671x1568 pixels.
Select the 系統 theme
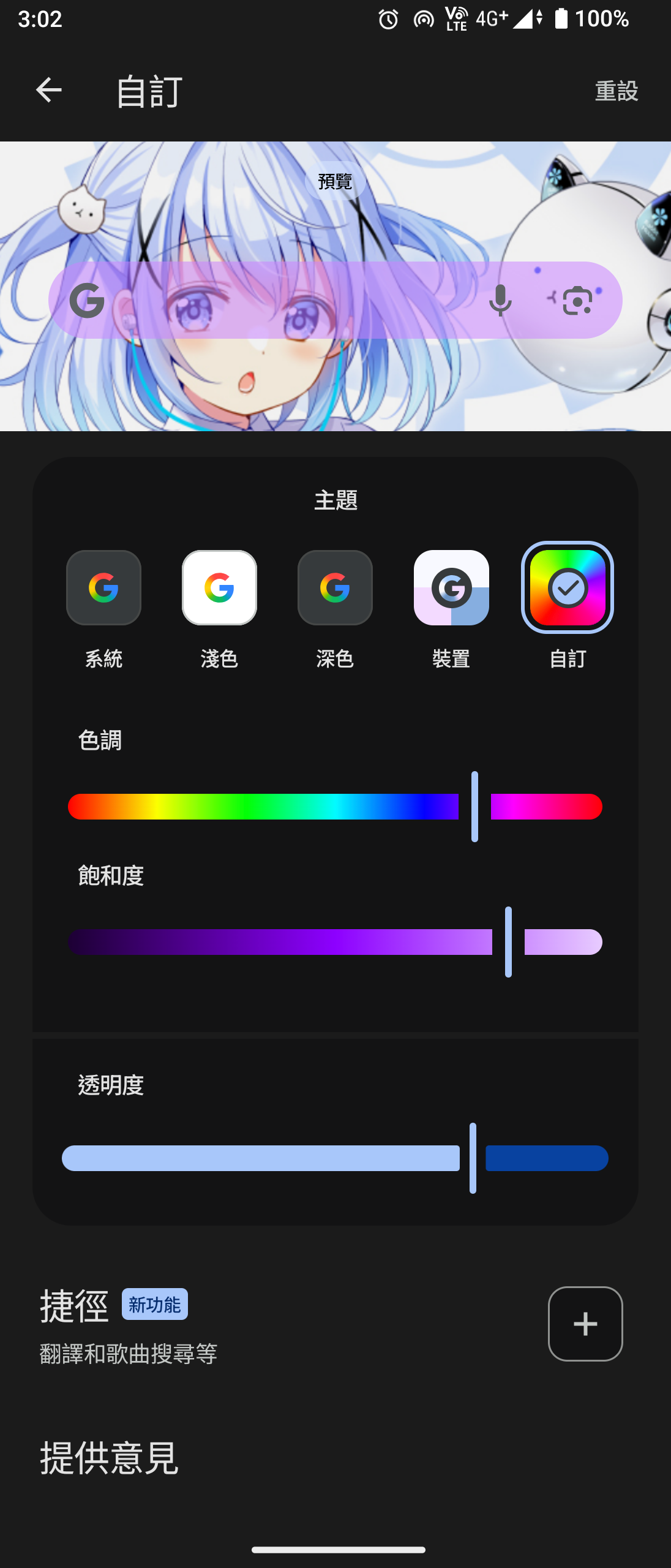[103, 588]
